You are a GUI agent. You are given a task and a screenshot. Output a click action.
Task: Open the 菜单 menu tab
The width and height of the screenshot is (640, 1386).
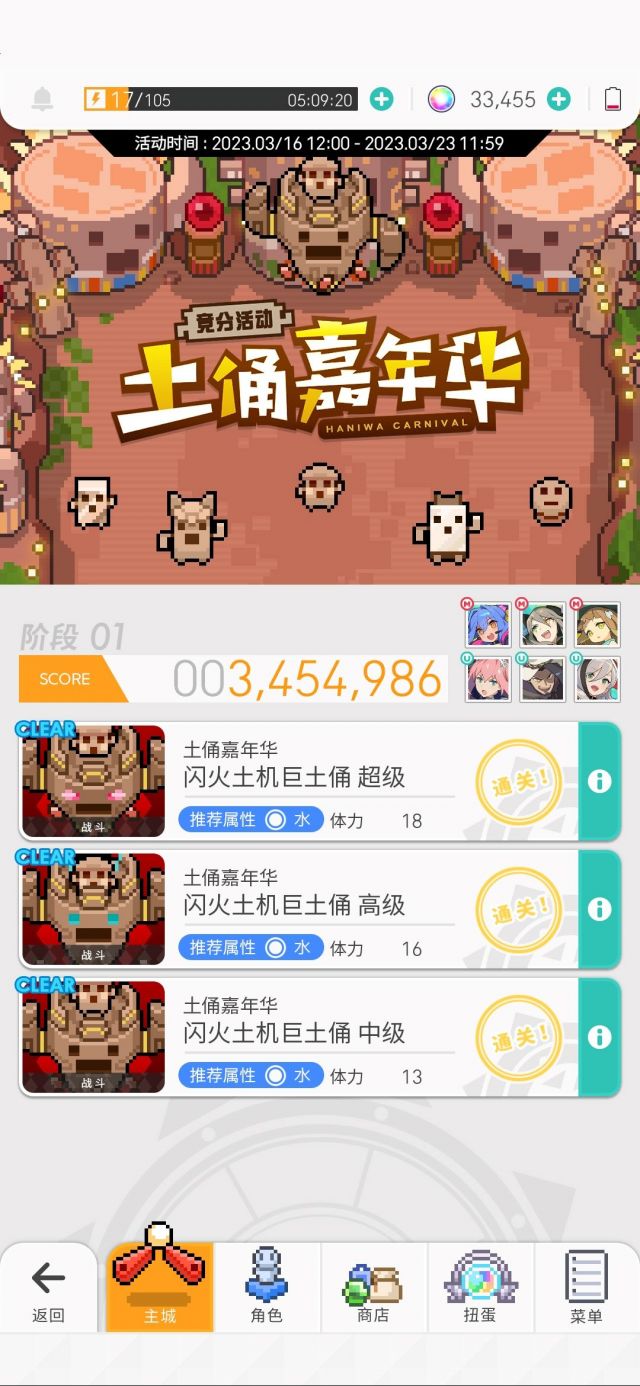(x=587, y=1290)
